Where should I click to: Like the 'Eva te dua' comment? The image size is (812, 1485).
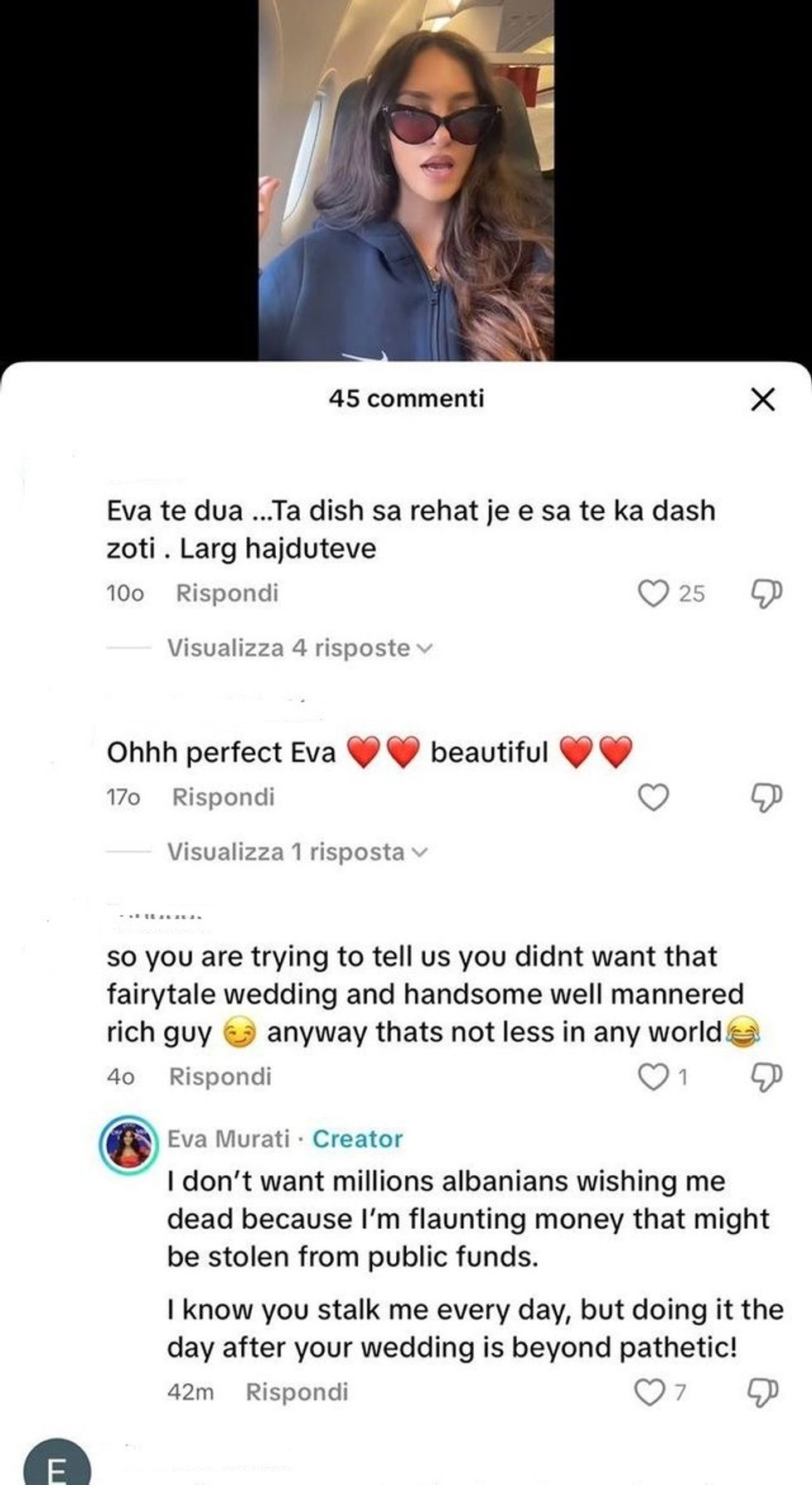[x=654, y=593]
